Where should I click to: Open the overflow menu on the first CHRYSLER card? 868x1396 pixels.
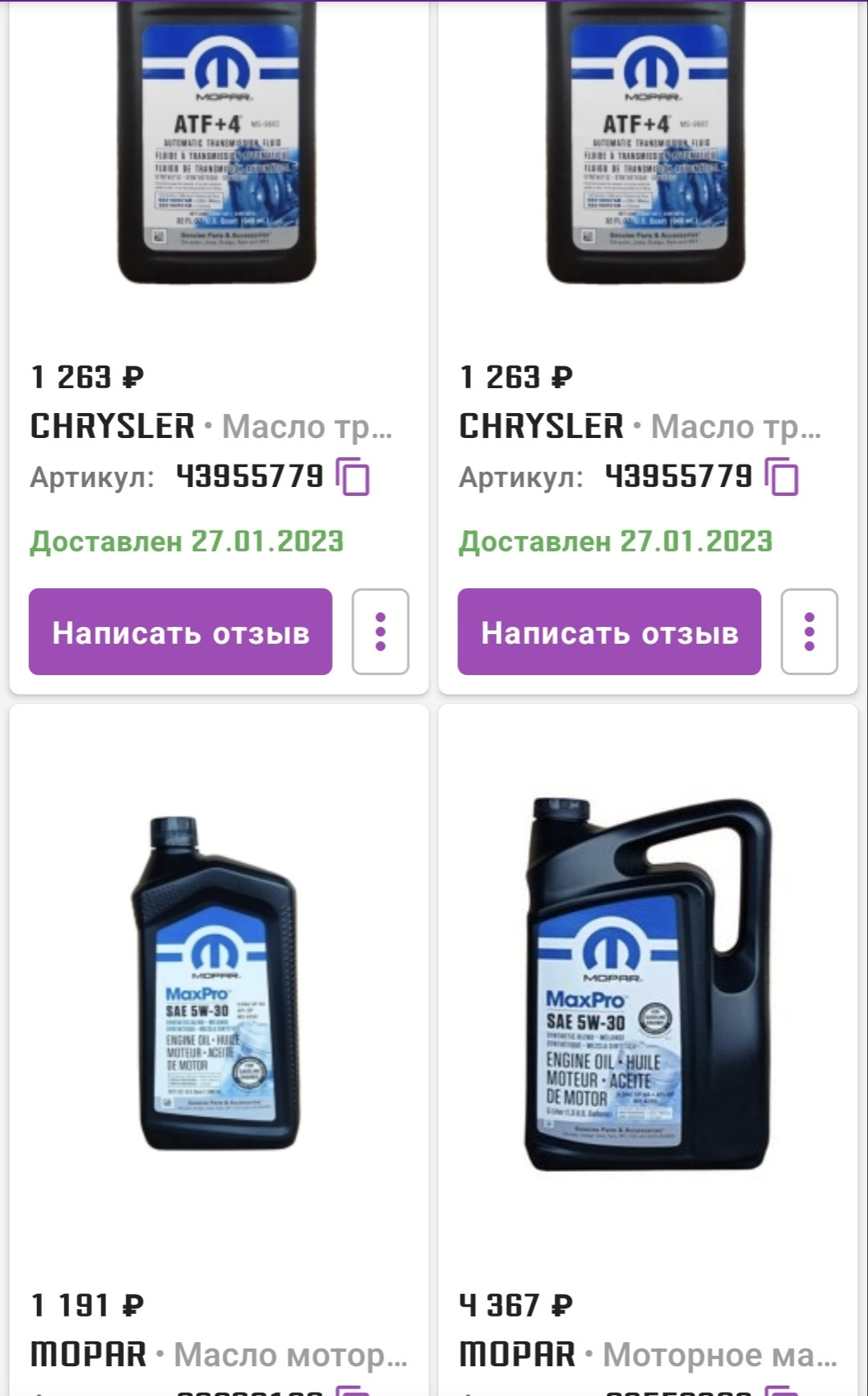[380, 632]
